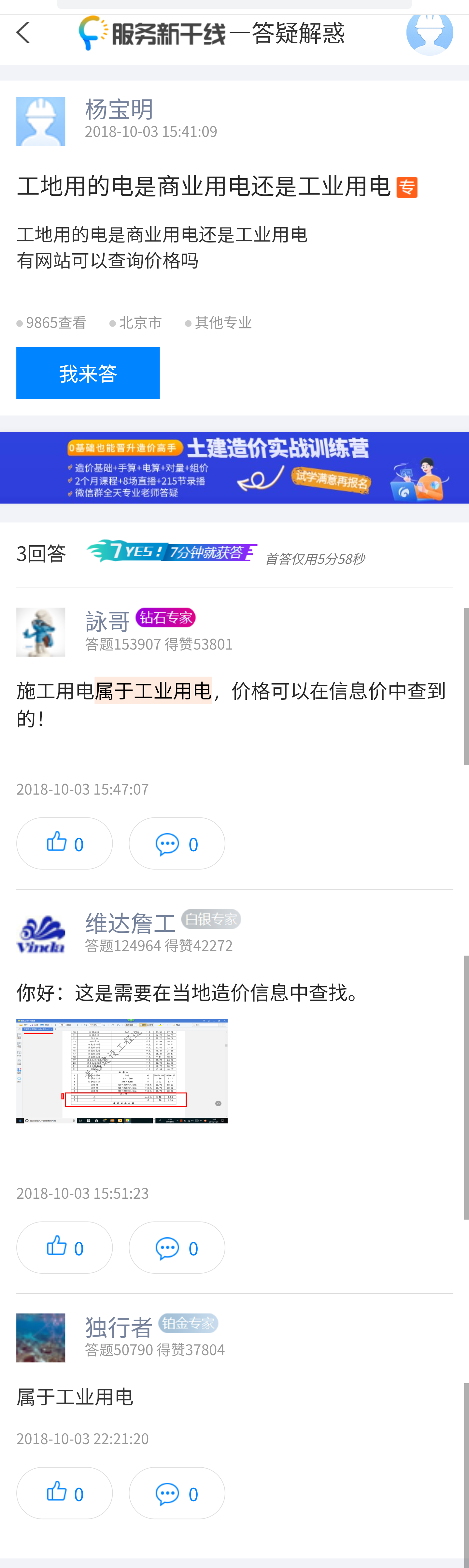Open asker 杨宝明's profile
The width and height of the screenshot is (469, 1568).
point(41,121)
